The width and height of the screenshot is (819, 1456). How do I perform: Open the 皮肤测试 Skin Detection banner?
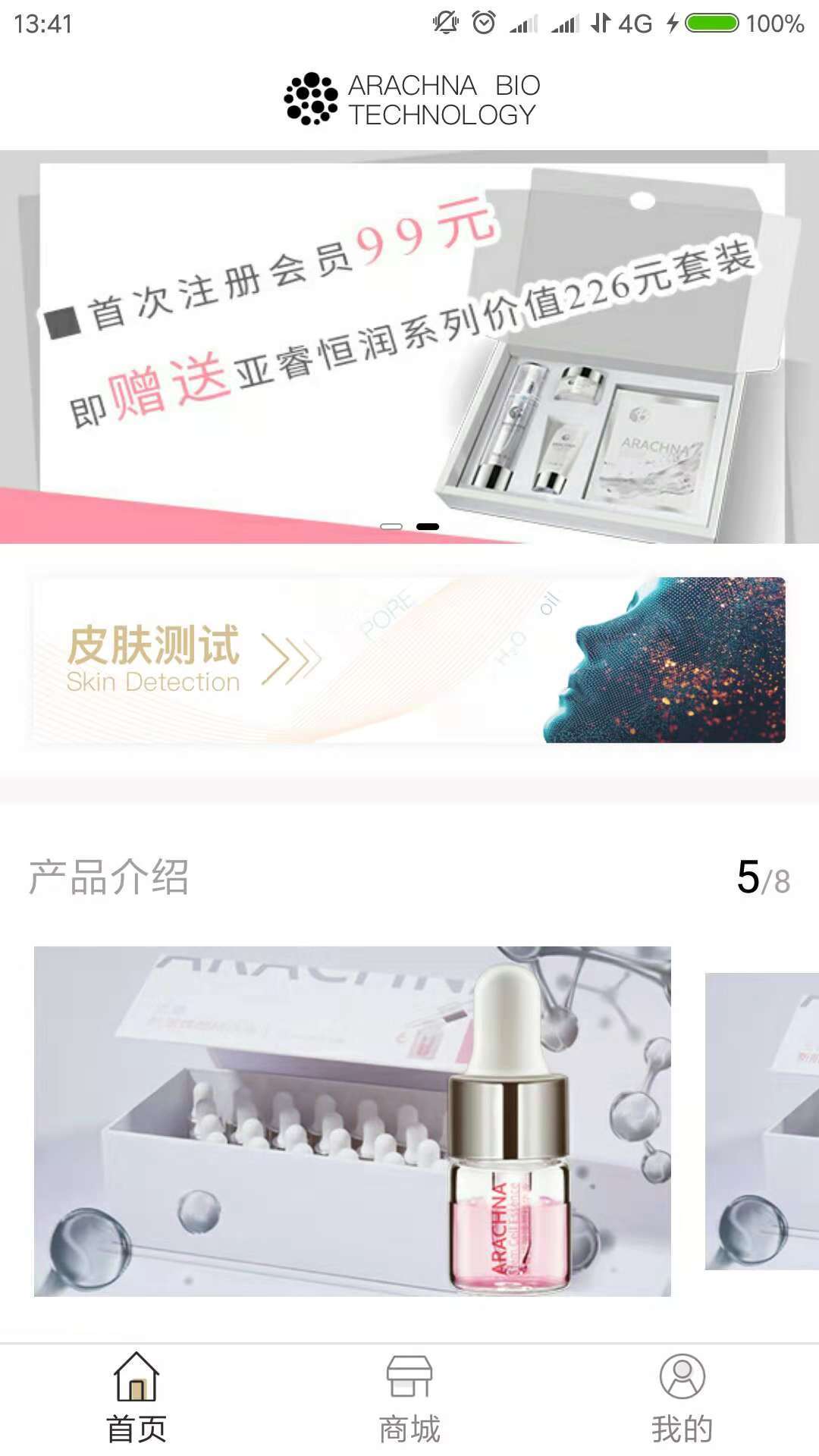[x=409, y=660]
